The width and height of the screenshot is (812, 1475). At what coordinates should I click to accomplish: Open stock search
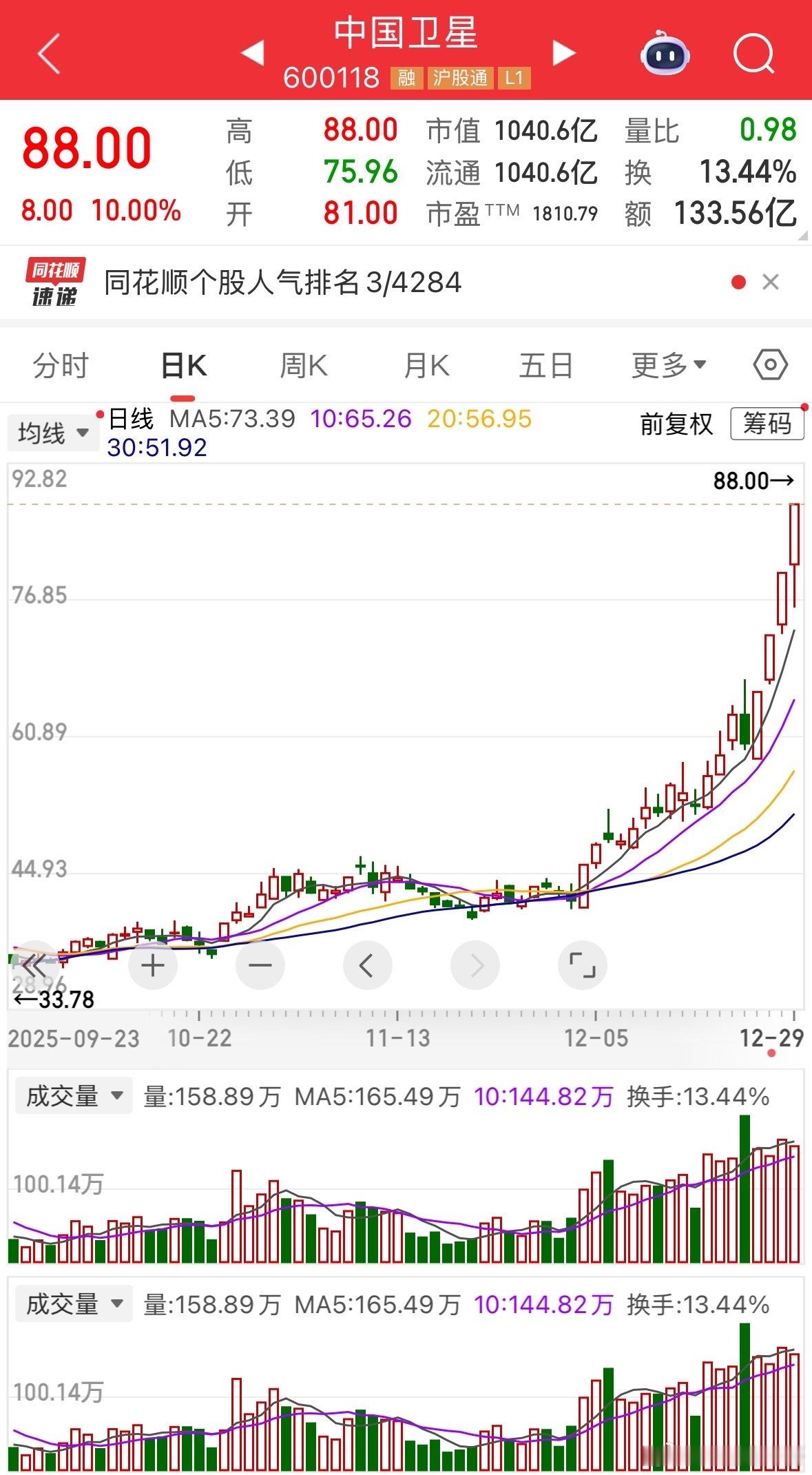point(753,54)
